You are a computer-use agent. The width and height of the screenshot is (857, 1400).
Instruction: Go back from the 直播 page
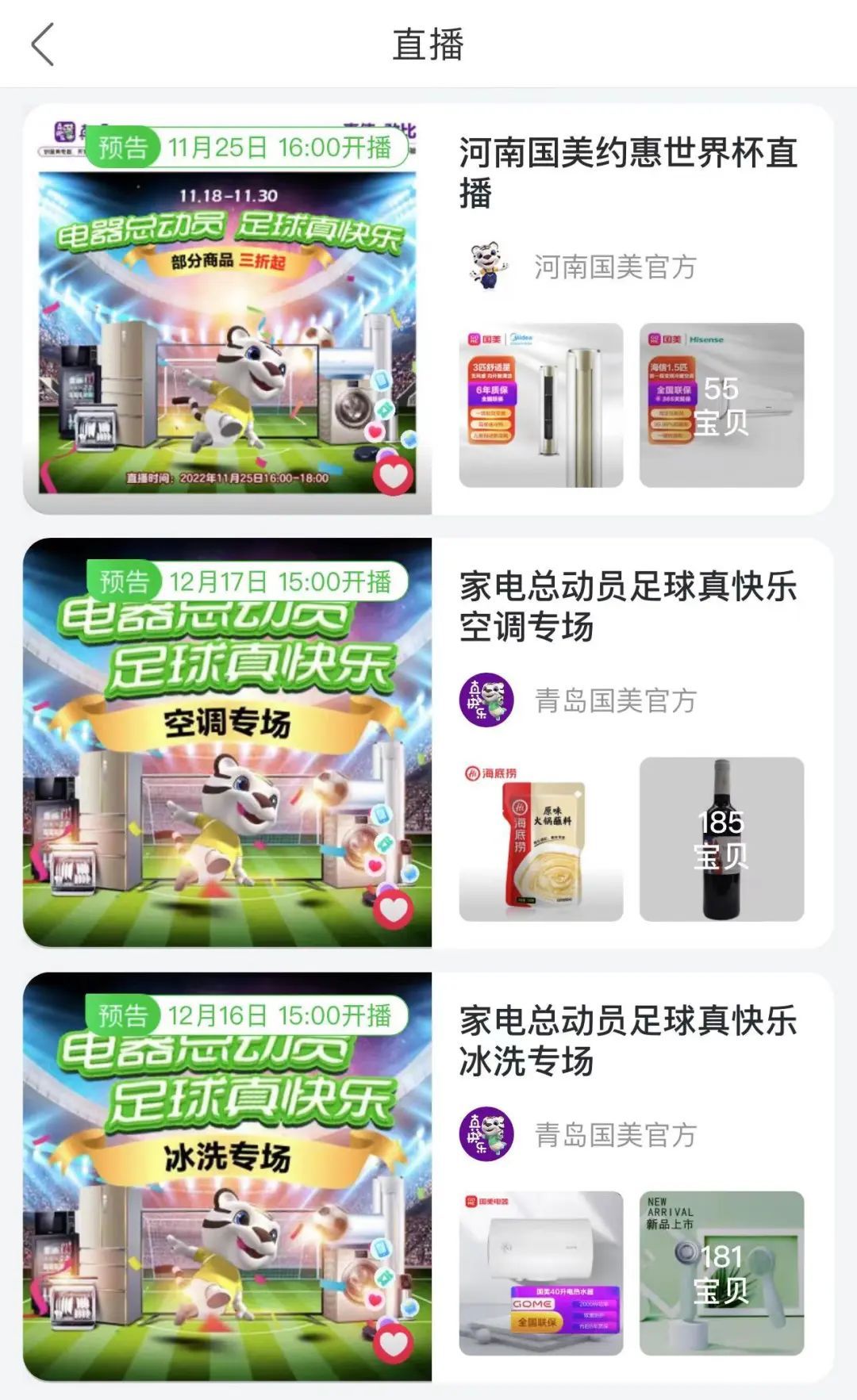[43, 44]
